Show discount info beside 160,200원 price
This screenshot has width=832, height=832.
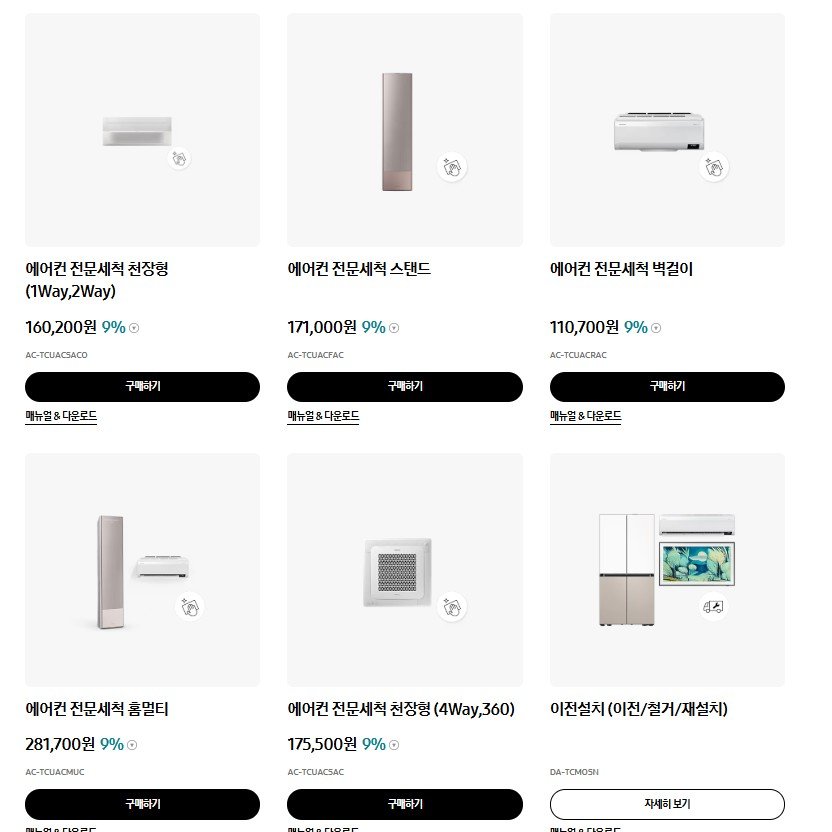pyautogui.click(x=134, y=328)
